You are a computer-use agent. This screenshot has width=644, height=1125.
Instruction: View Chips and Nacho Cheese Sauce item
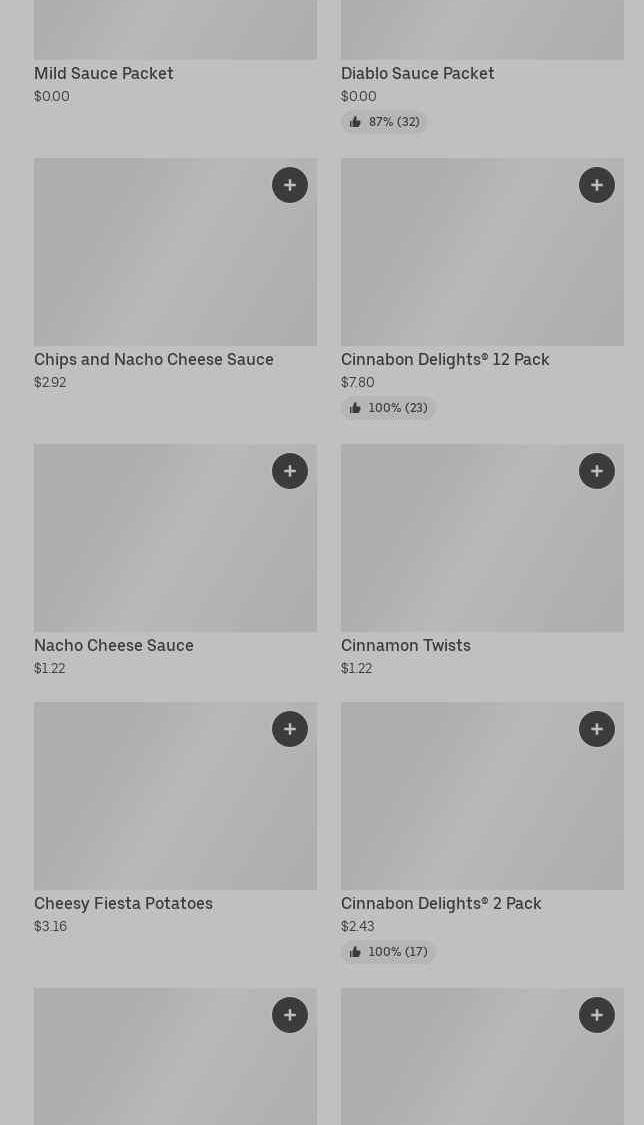154,360
